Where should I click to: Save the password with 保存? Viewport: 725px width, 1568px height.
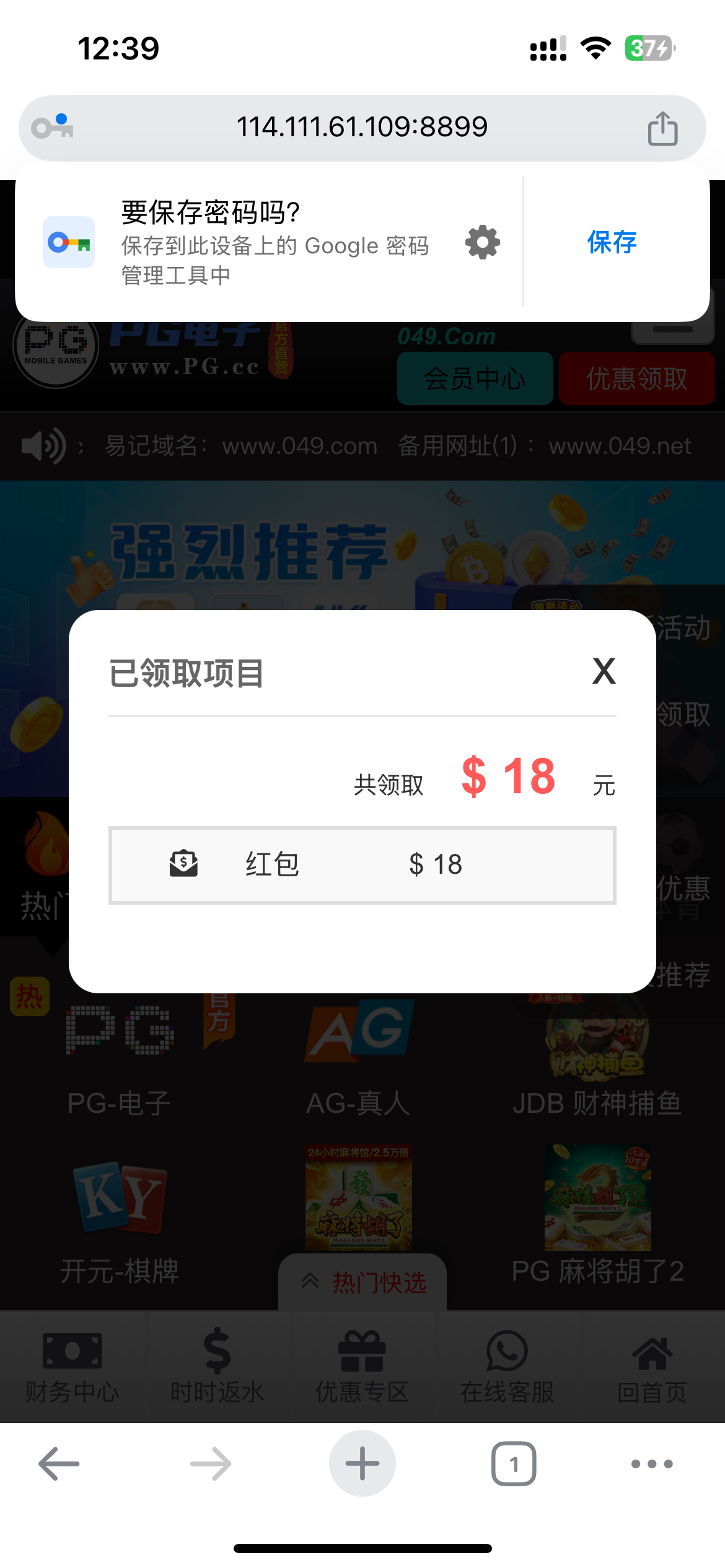[x=612, y=242]
